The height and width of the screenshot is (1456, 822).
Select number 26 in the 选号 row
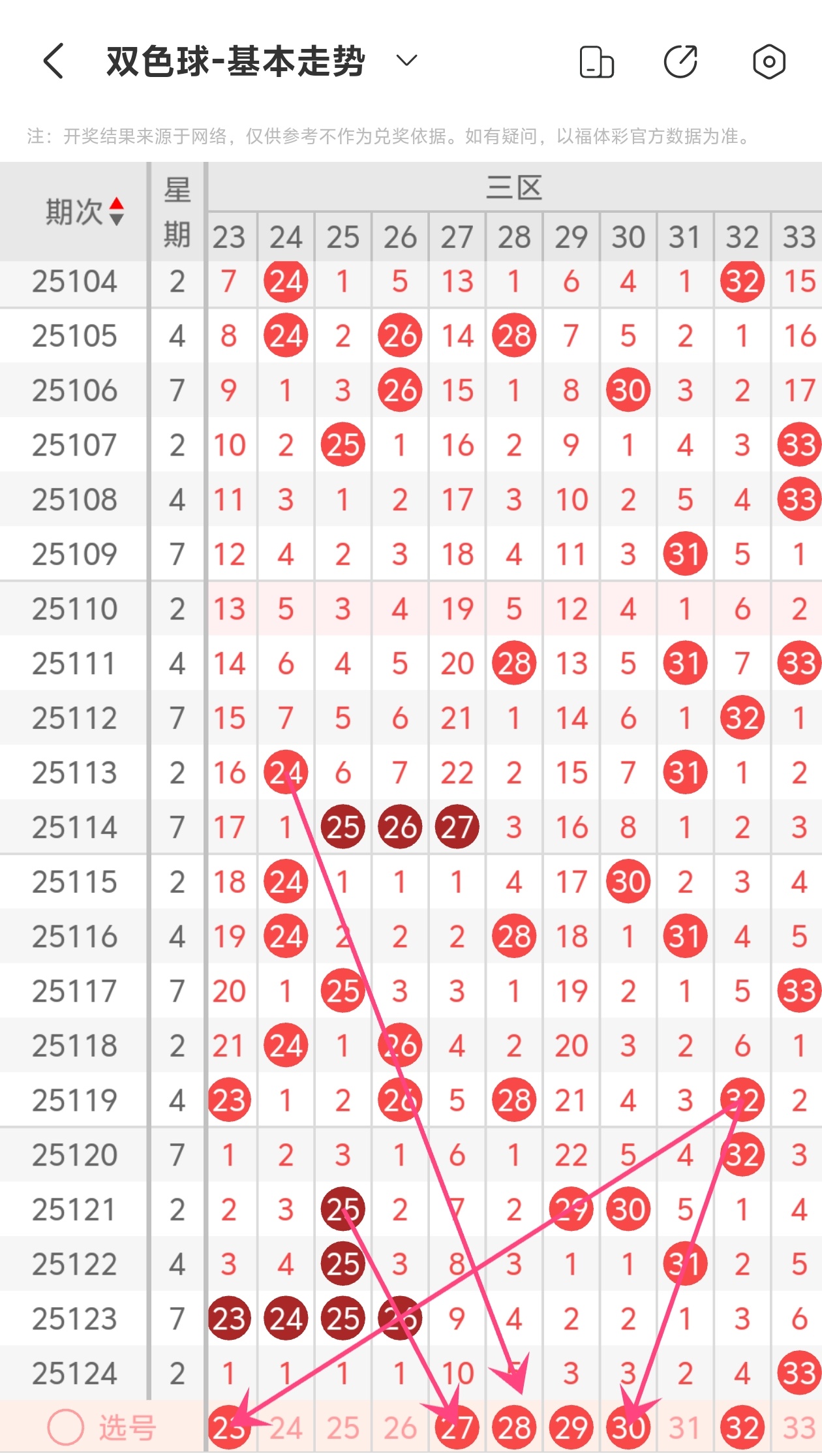pos(400,1428)
